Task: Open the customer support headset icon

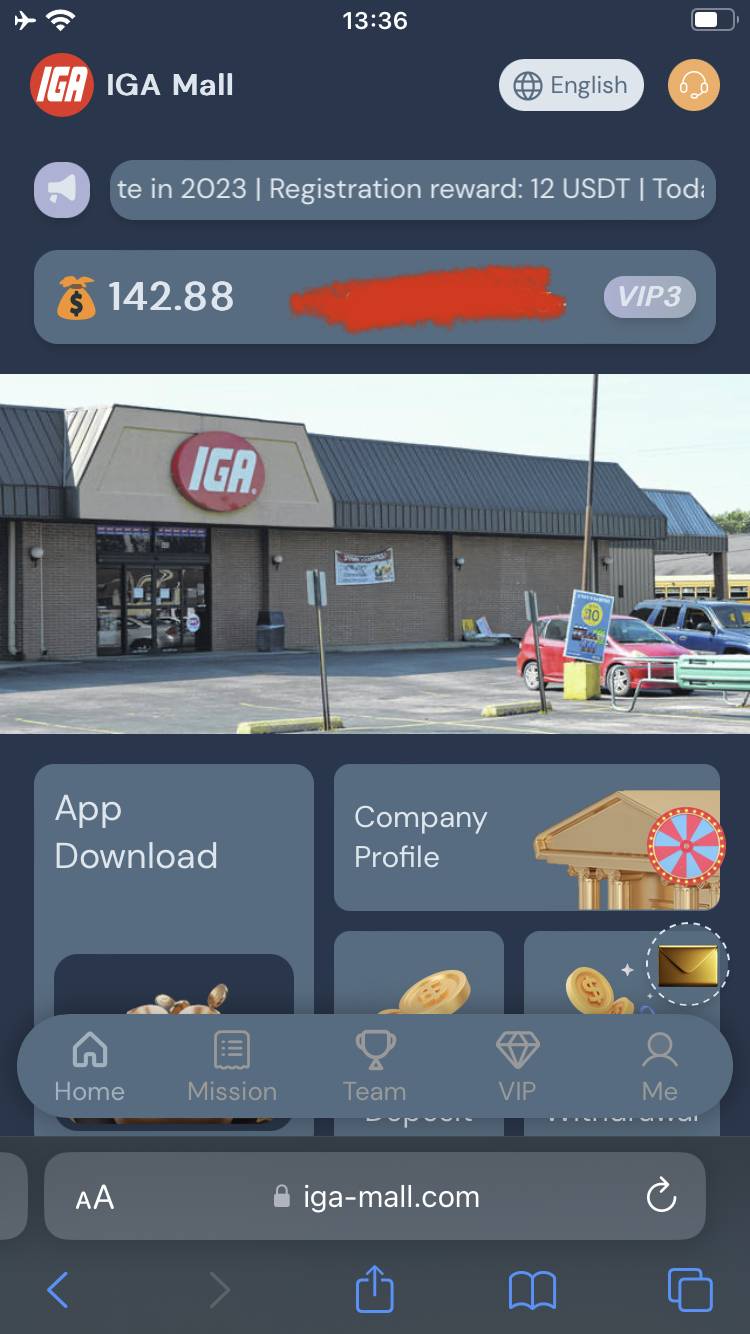Action: click(x=693, y=85)
